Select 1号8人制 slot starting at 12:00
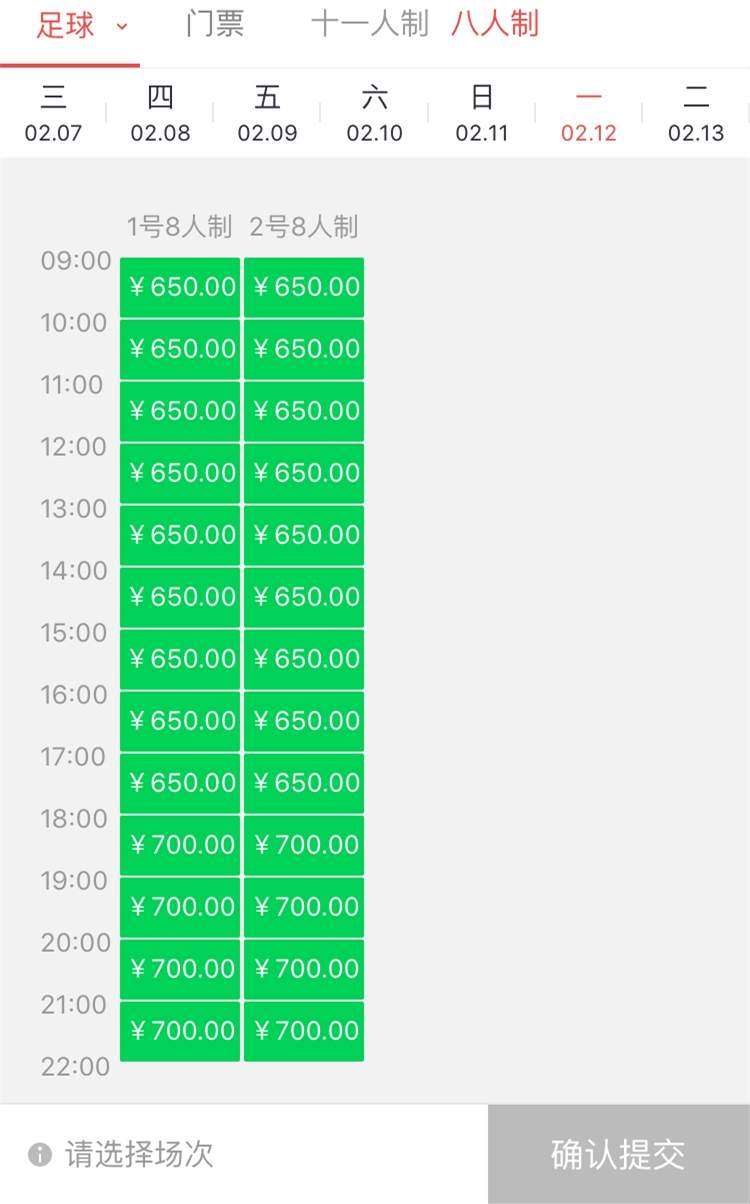 tap(180, 473)
